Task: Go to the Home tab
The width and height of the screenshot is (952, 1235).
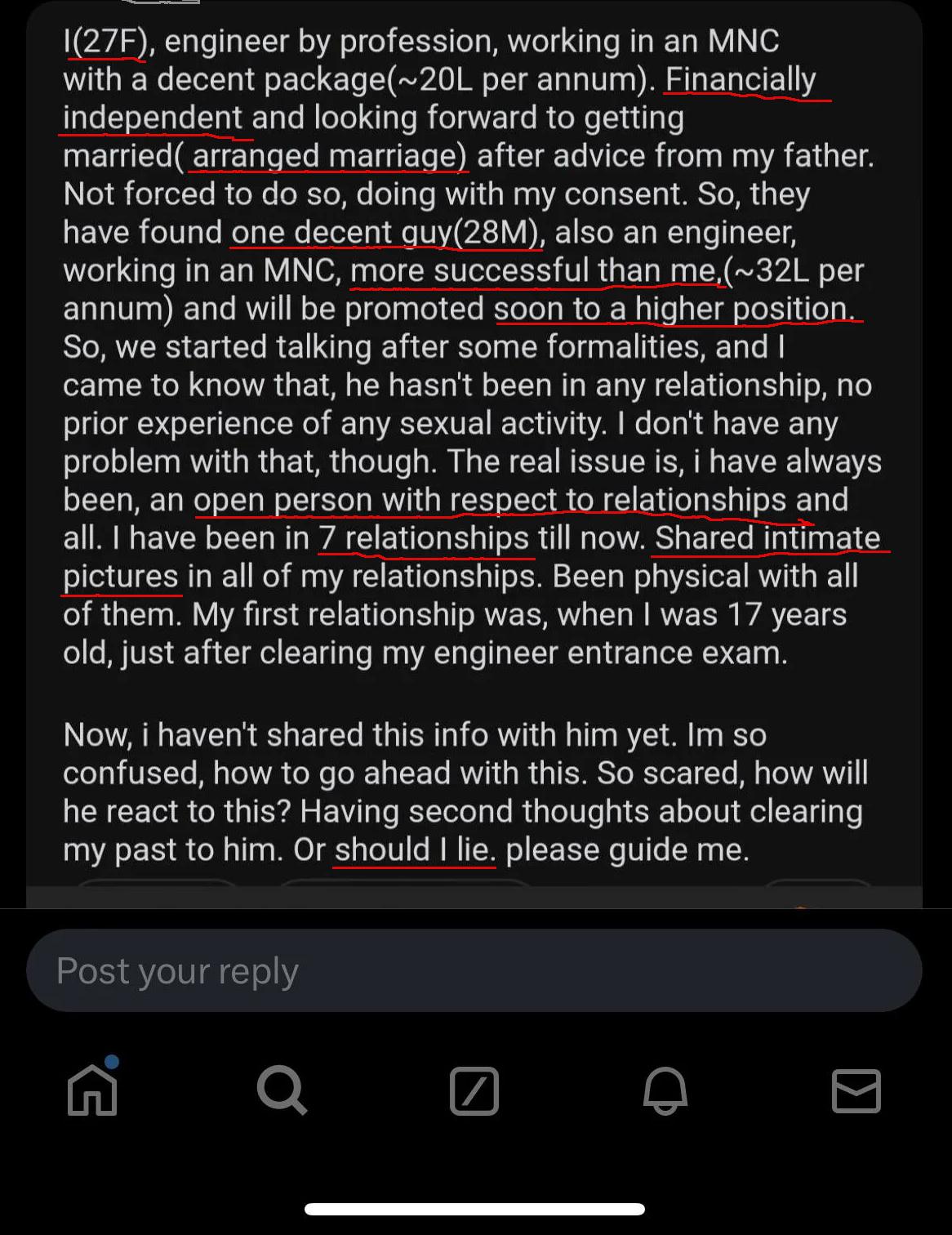Action: (x=92, y=1090)
